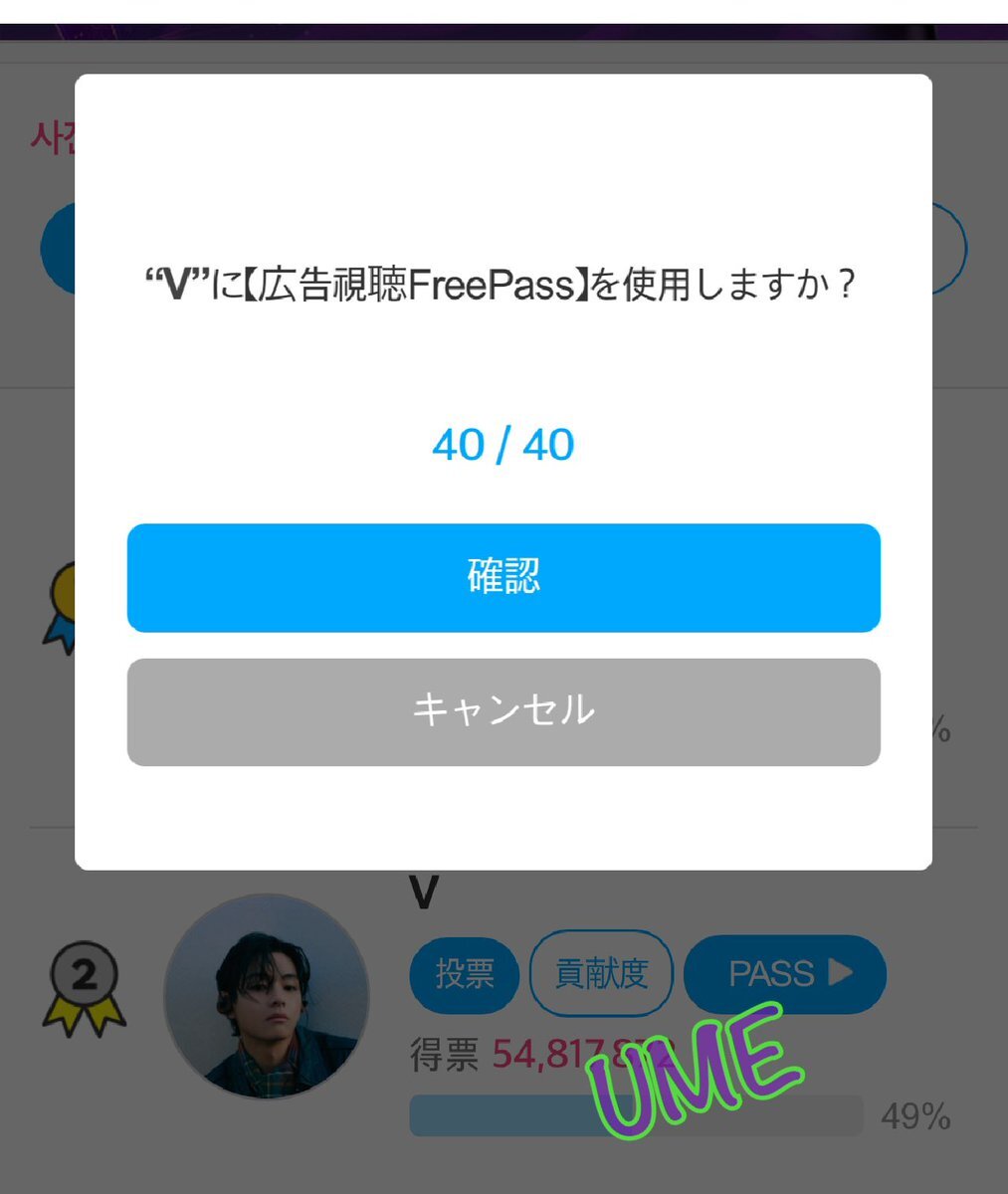1008x1194 pixels.
Task: Click the partially visible blue button top right
Action: [x=950, y=248]
